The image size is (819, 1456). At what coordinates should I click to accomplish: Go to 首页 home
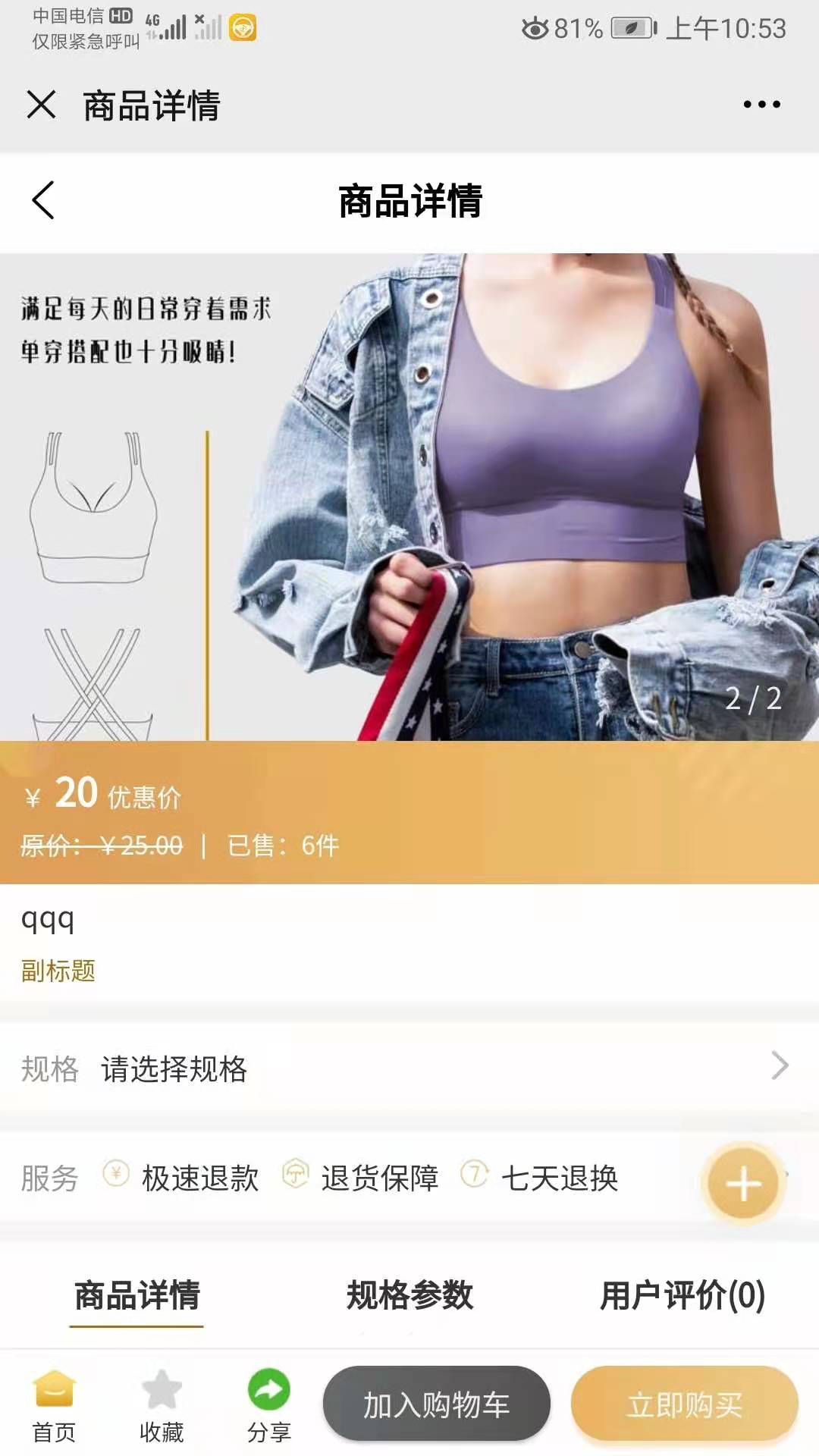pos(54,1407)
